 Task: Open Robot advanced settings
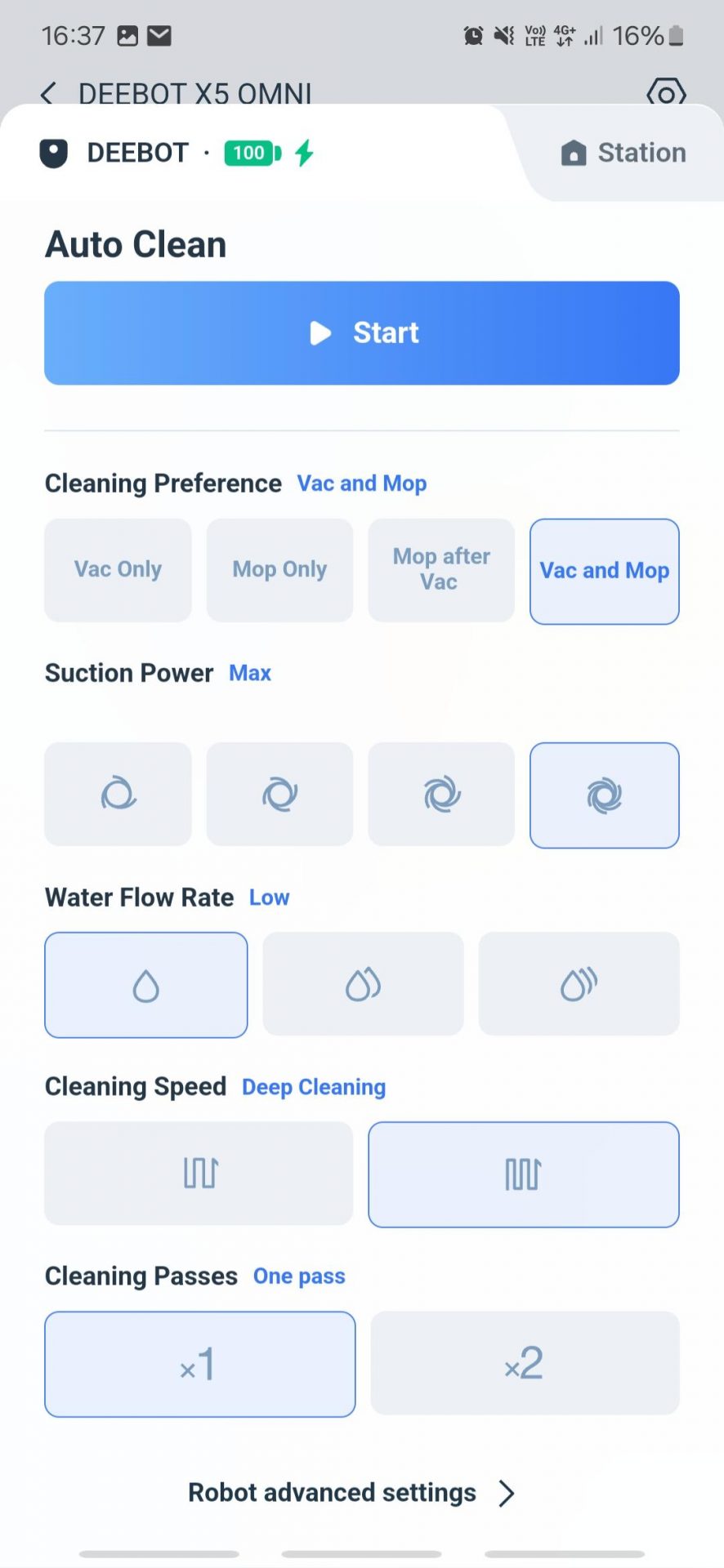(351, 1493)
